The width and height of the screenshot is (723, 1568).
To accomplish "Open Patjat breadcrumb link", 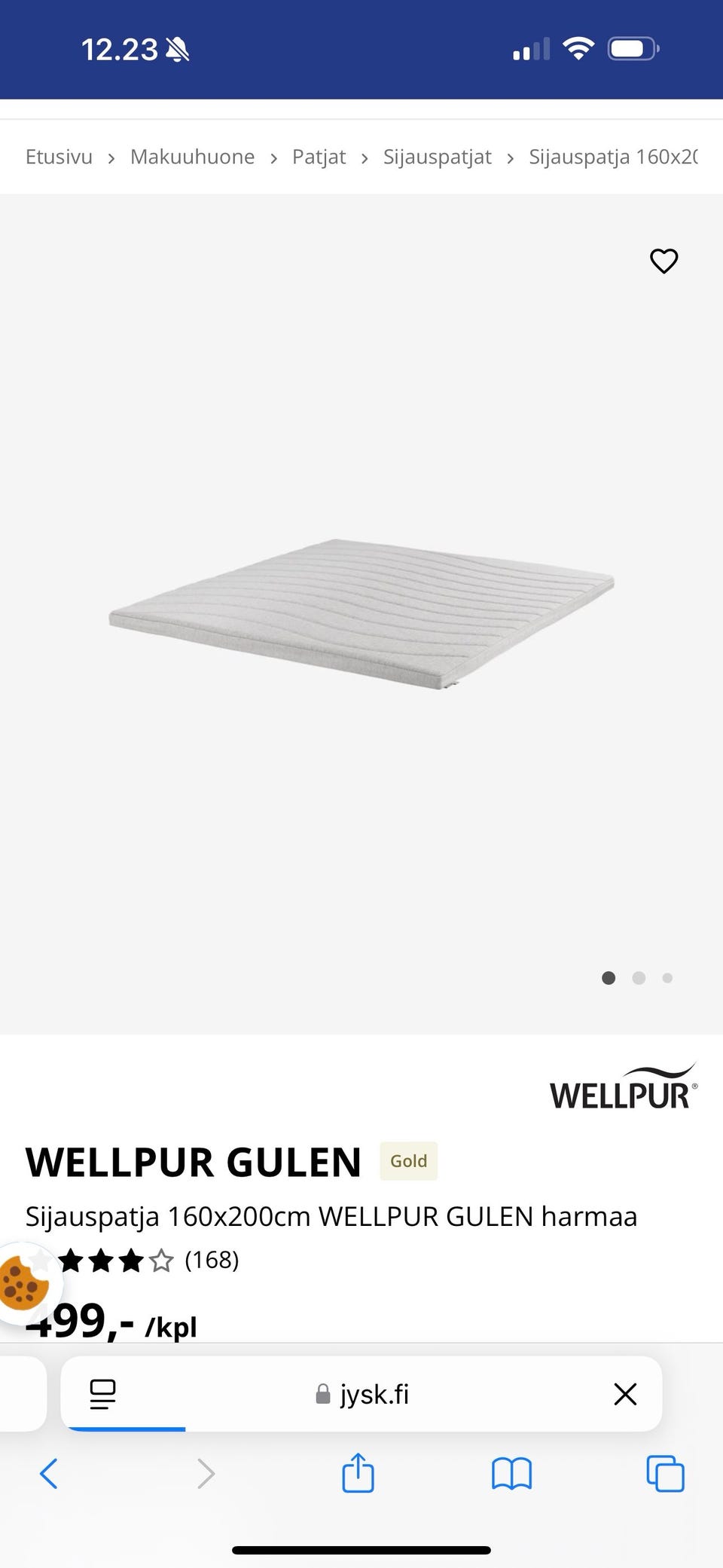I will [319, 157].
